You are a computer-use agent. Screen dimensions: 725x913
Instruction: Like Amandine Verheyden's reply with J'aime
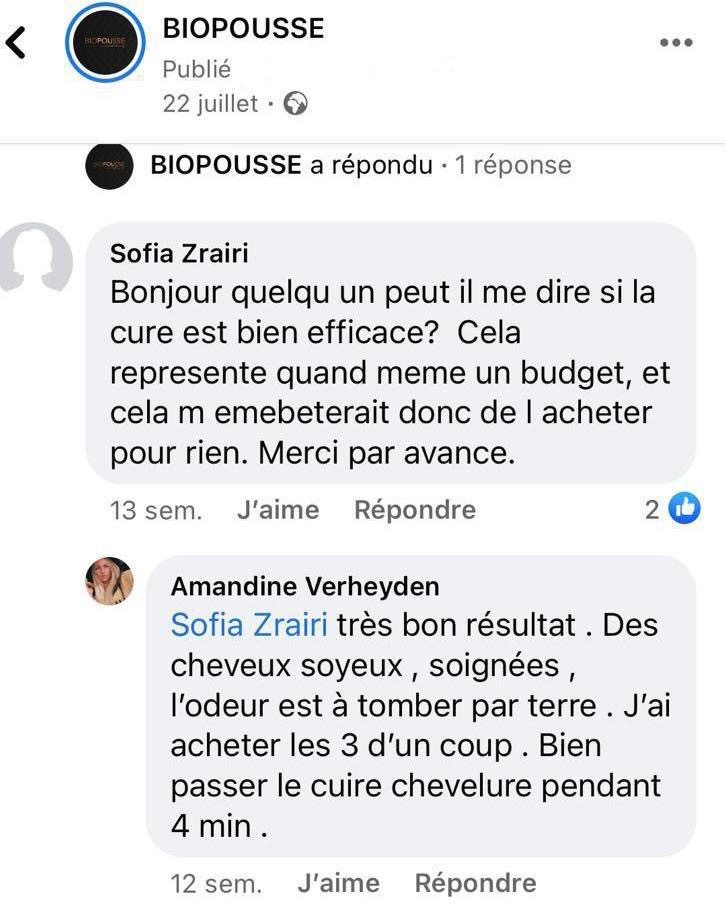(x=338, y=883)
